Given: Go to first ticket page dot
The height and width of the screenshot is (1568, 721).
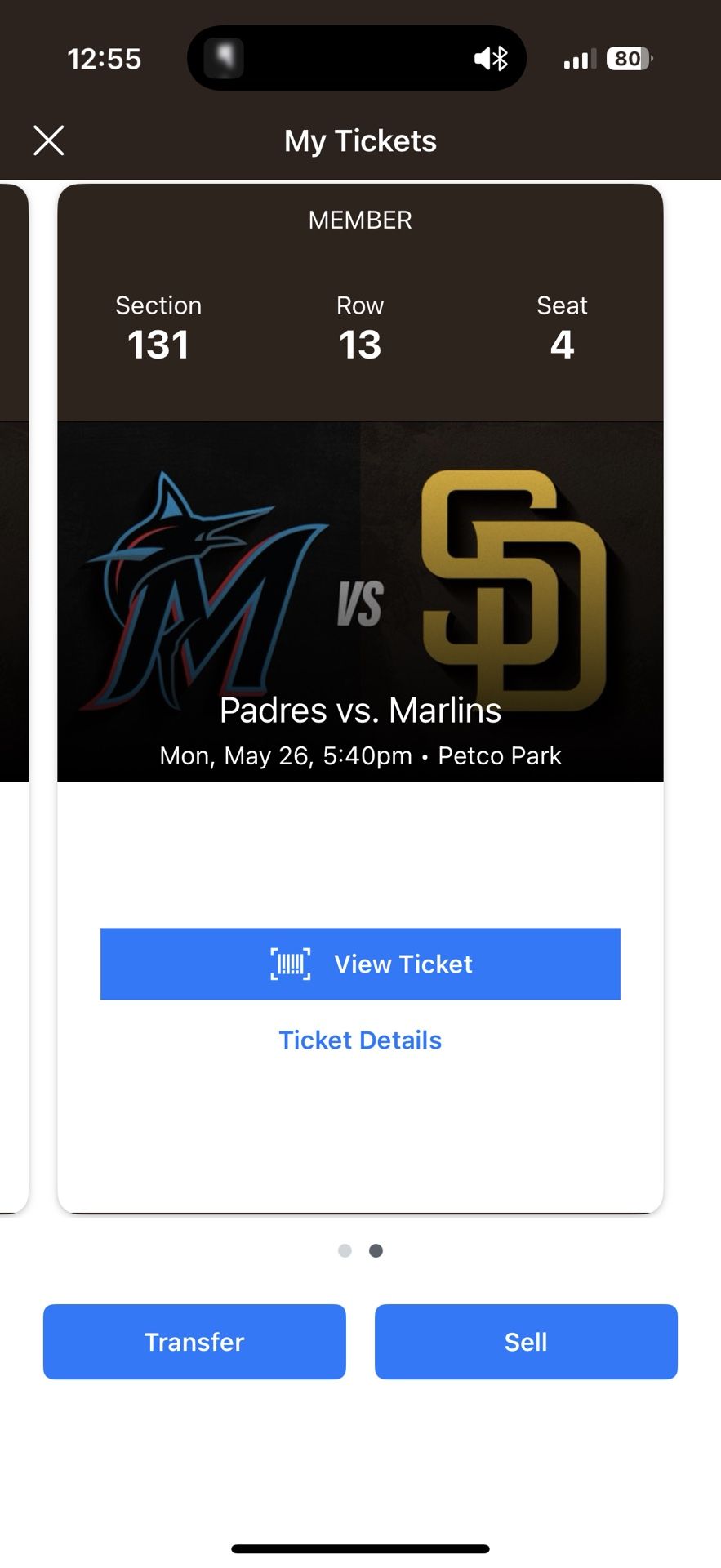Looking at the screenshot, I should coord(345,1250).
